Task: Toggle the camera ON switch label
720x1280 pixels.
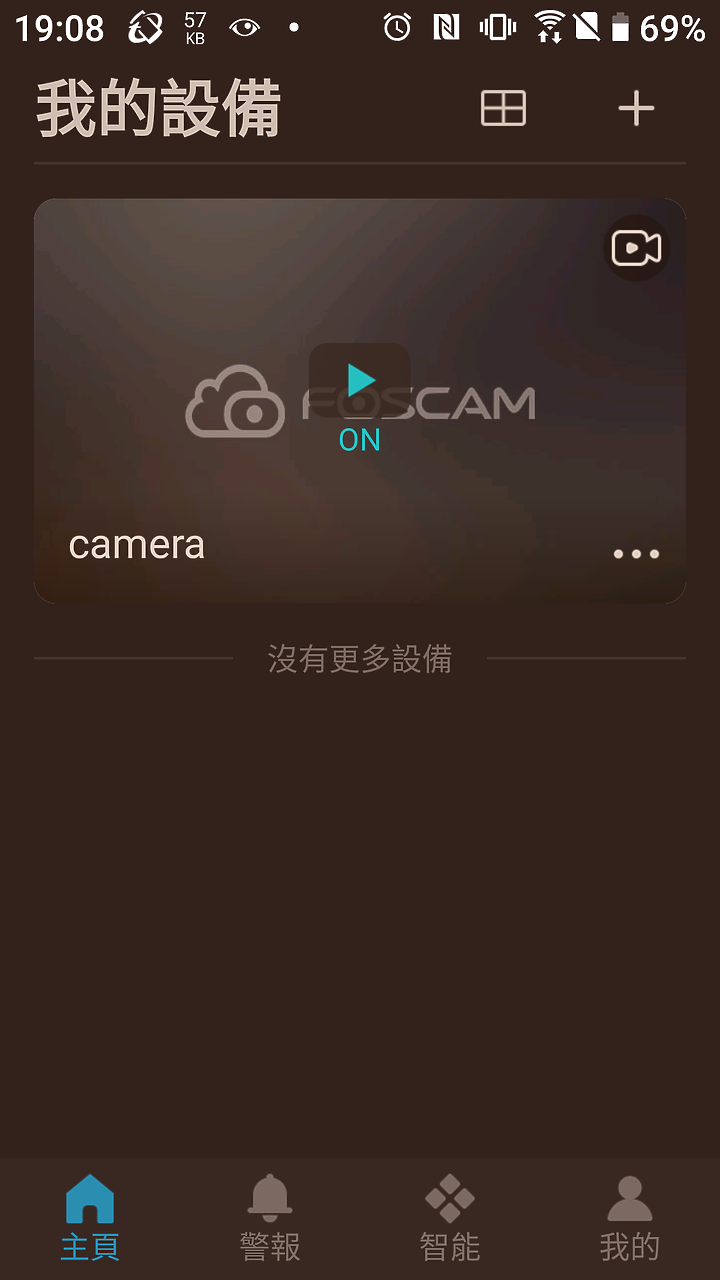Action: 358,439
